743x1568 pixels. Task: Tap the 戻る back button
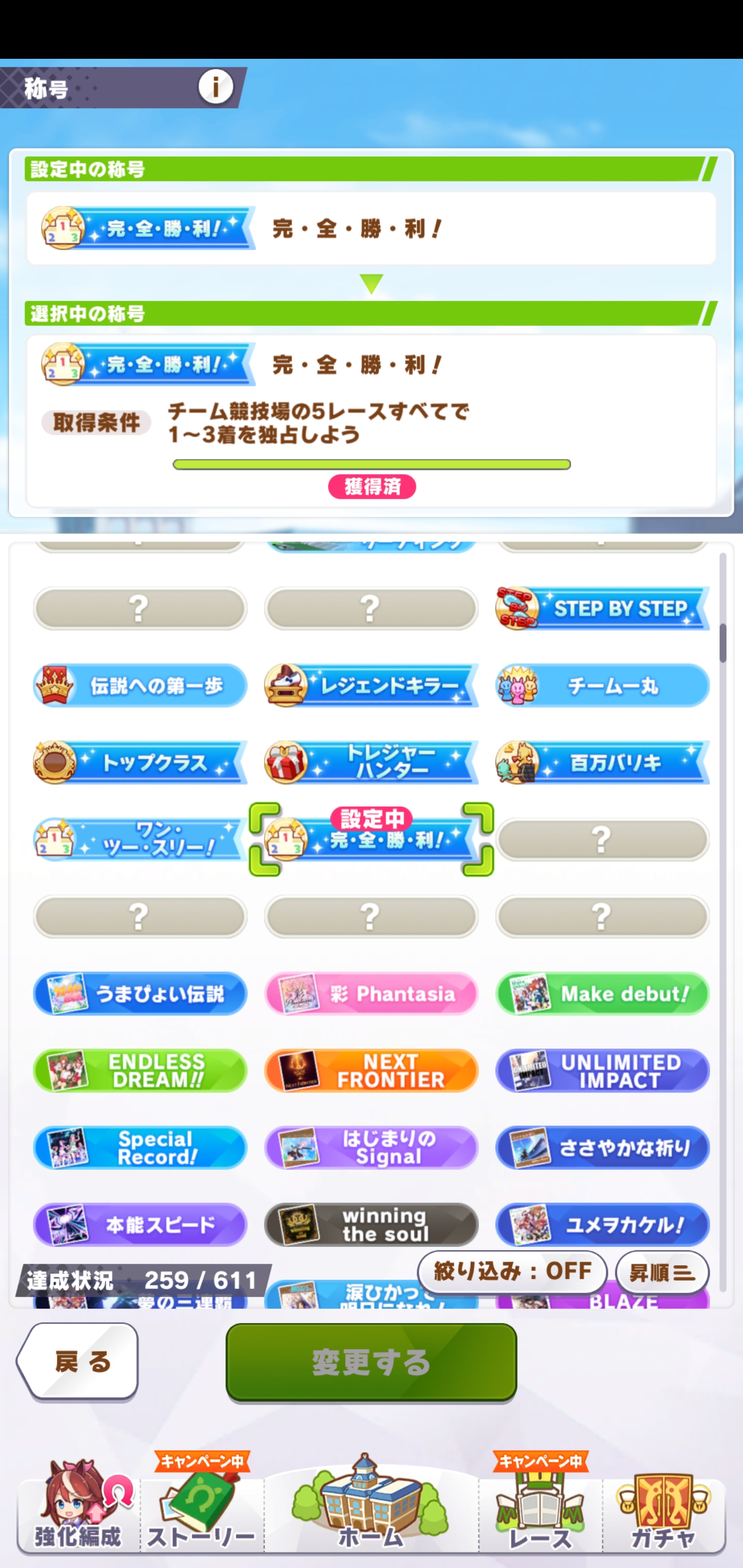pyautogui.click(x=78, y=1361)
